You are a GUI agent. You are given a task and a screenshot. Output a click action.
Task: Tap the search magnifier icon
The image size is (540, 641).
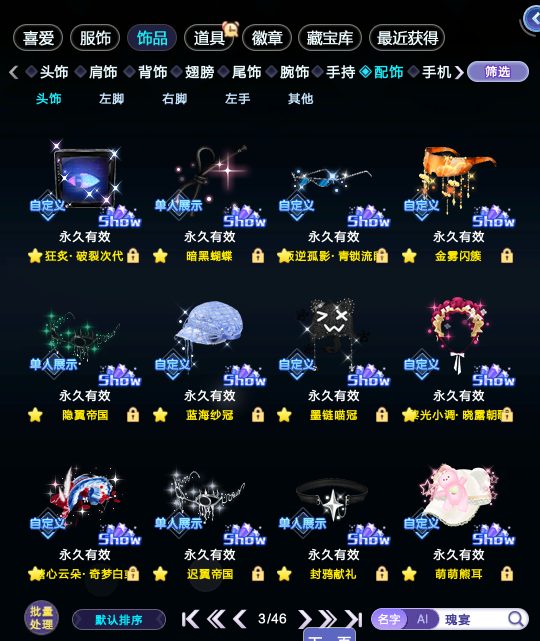point(516,619)
